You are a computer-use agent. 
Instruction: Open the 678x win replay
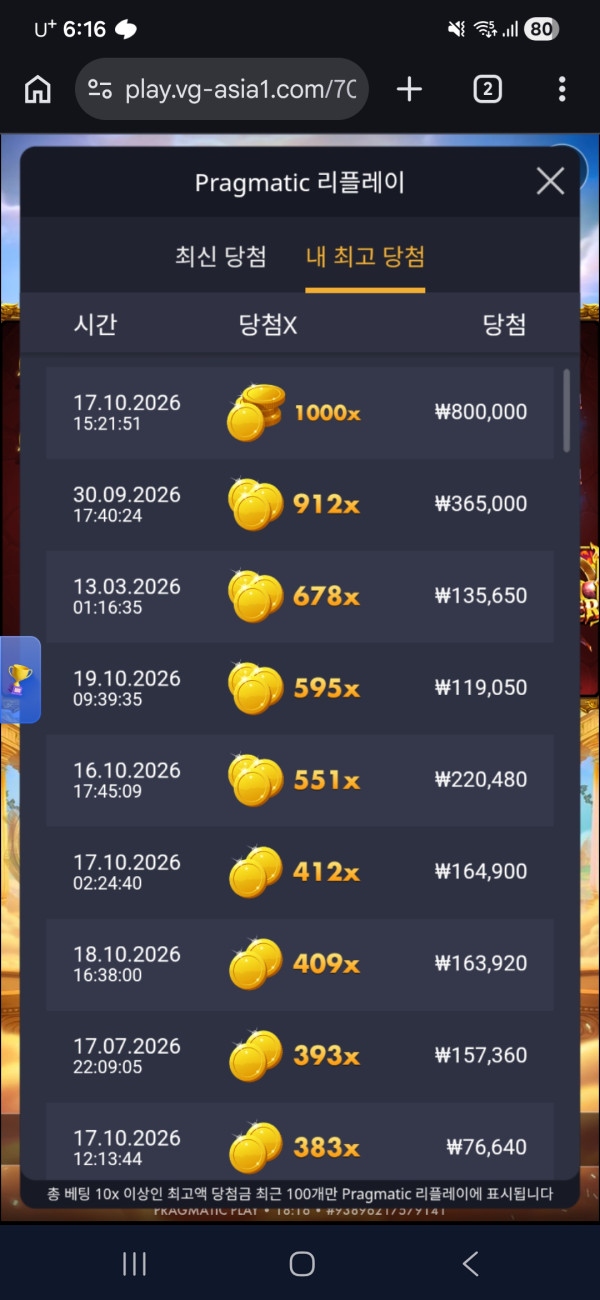coord(300,597)
